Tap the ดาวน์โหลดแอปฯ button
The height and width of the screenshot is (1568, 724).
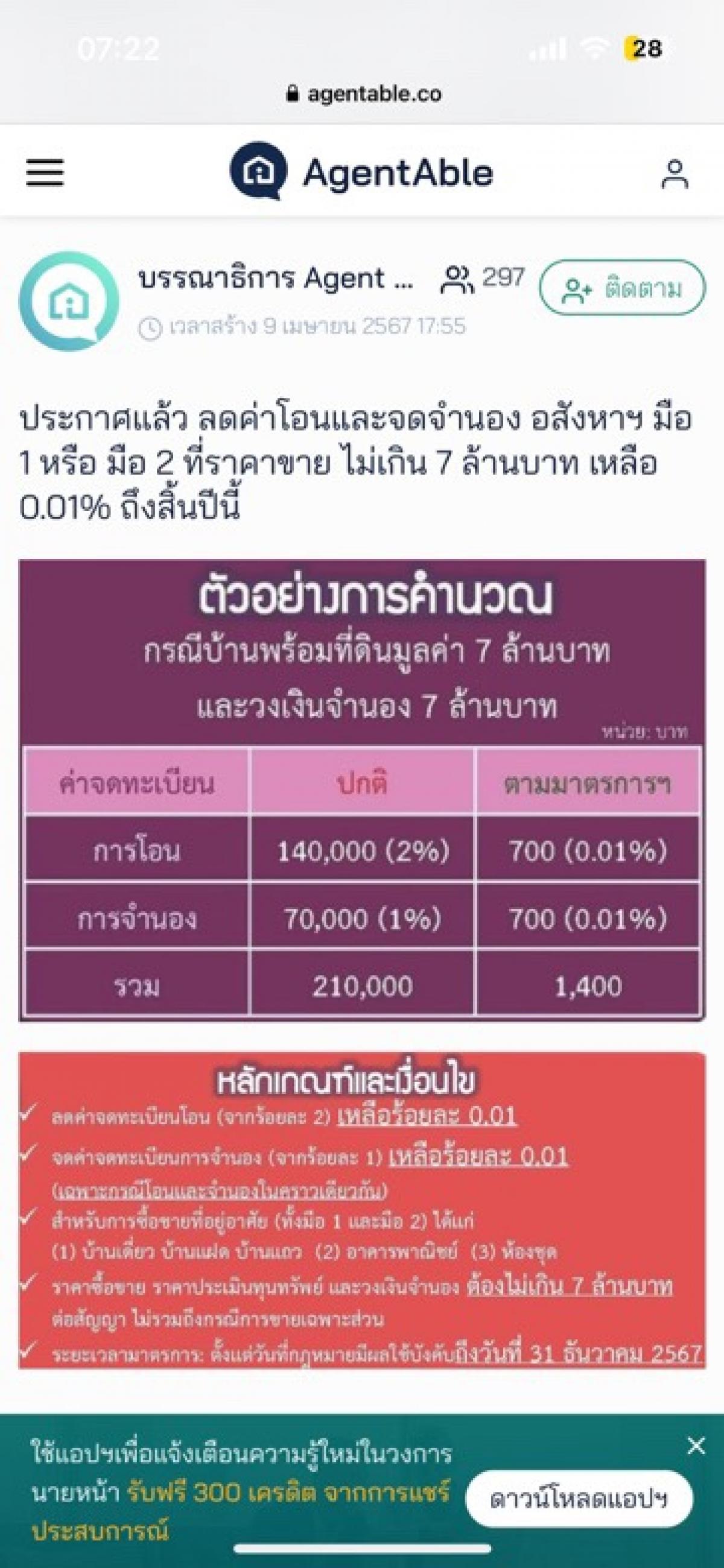(579, 1499)
